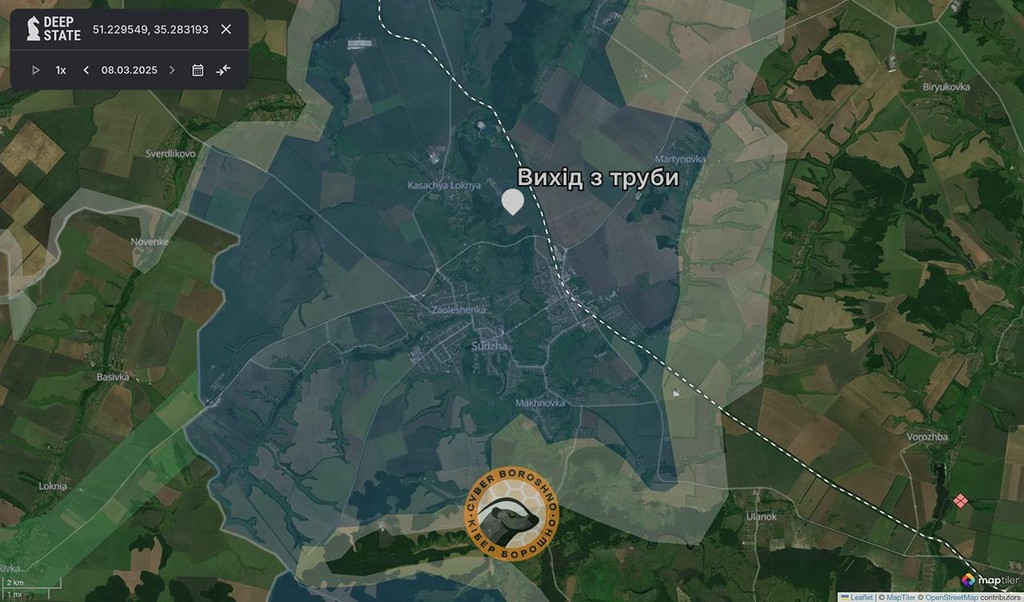Play the map history timeline
This screenshot has height=602, width=1024.
click(36, 70)
